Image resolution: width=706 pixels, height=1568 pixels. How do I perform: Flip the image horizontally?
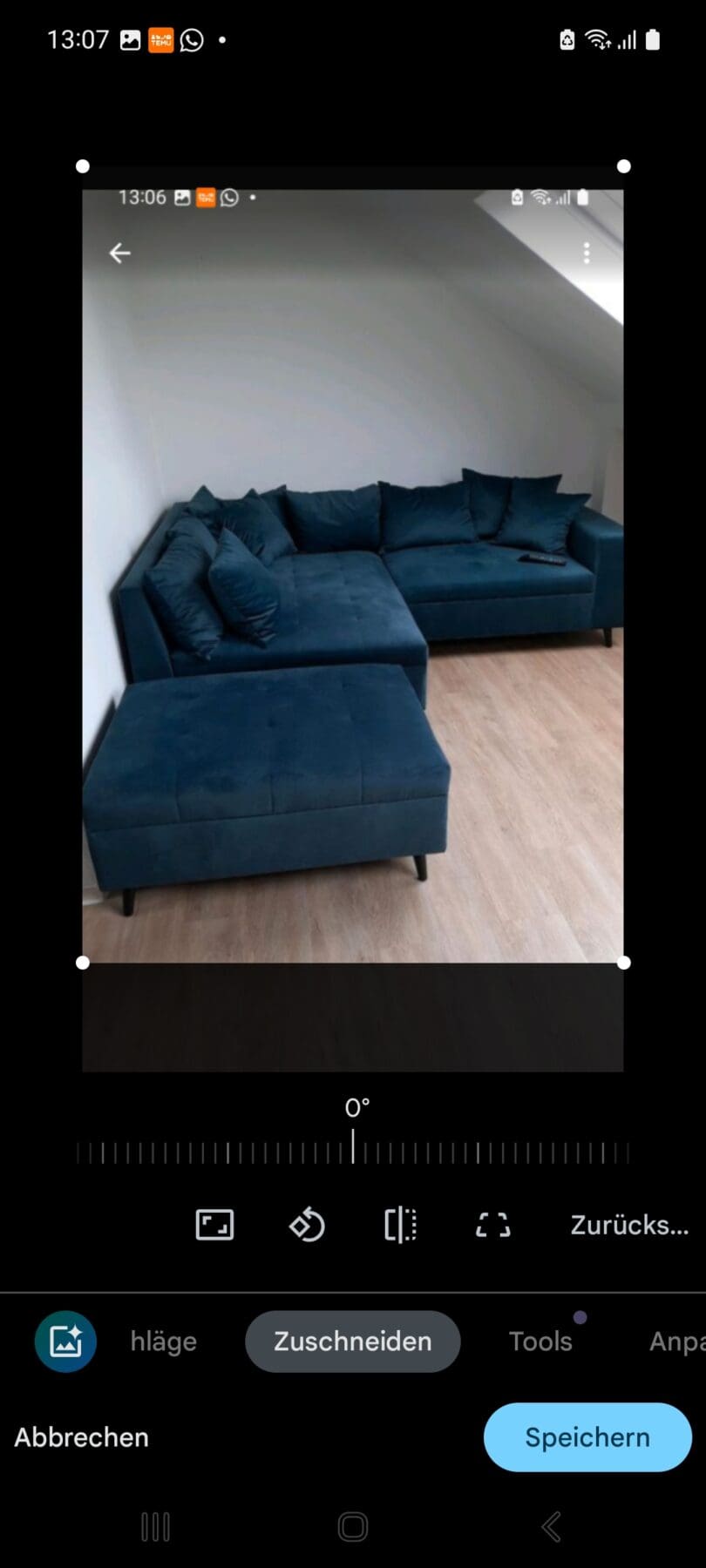pyautogui.click(x=400, y=1225)
